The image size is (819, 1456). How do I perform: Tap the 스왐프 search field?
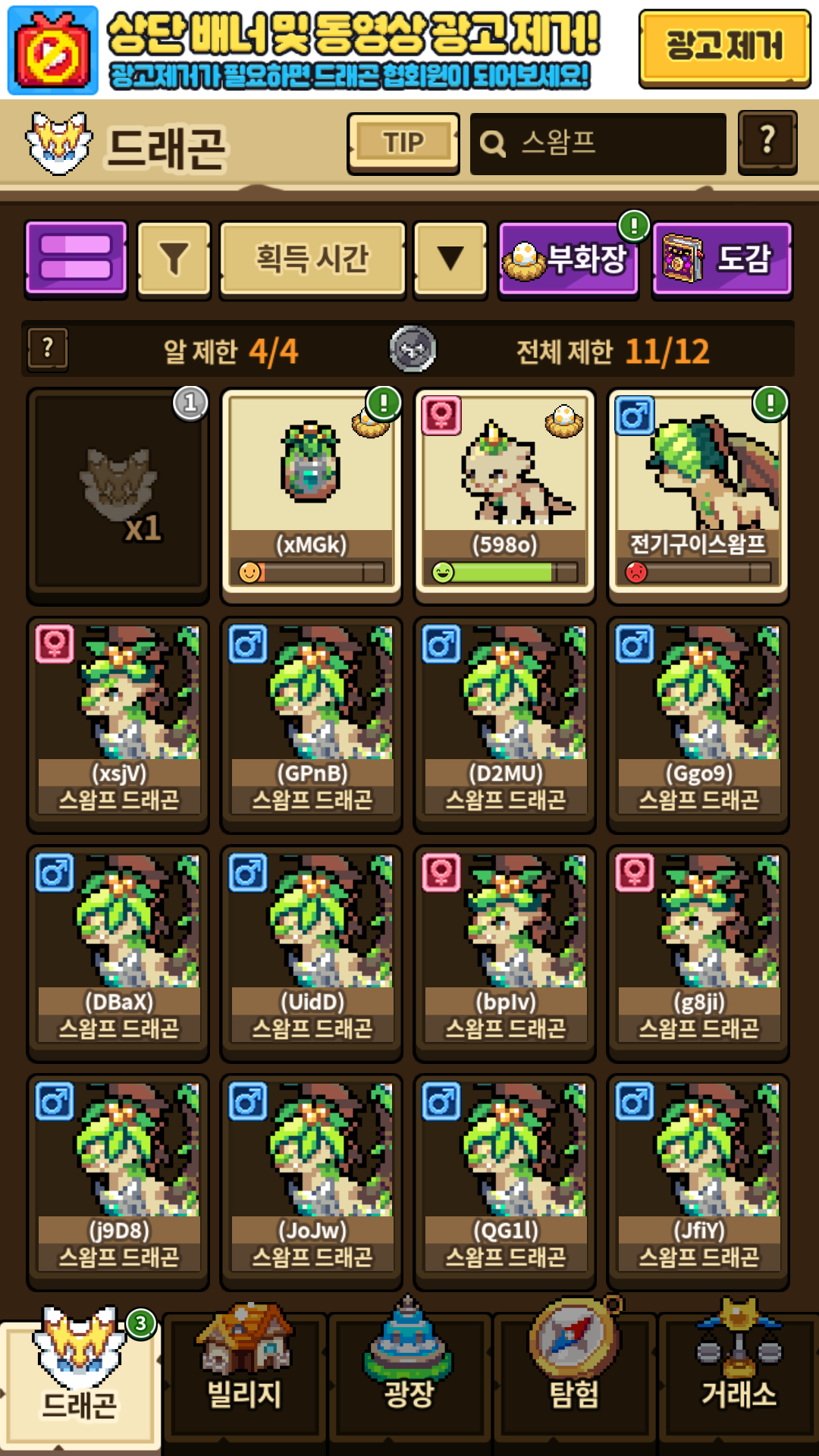click(598, 143)
